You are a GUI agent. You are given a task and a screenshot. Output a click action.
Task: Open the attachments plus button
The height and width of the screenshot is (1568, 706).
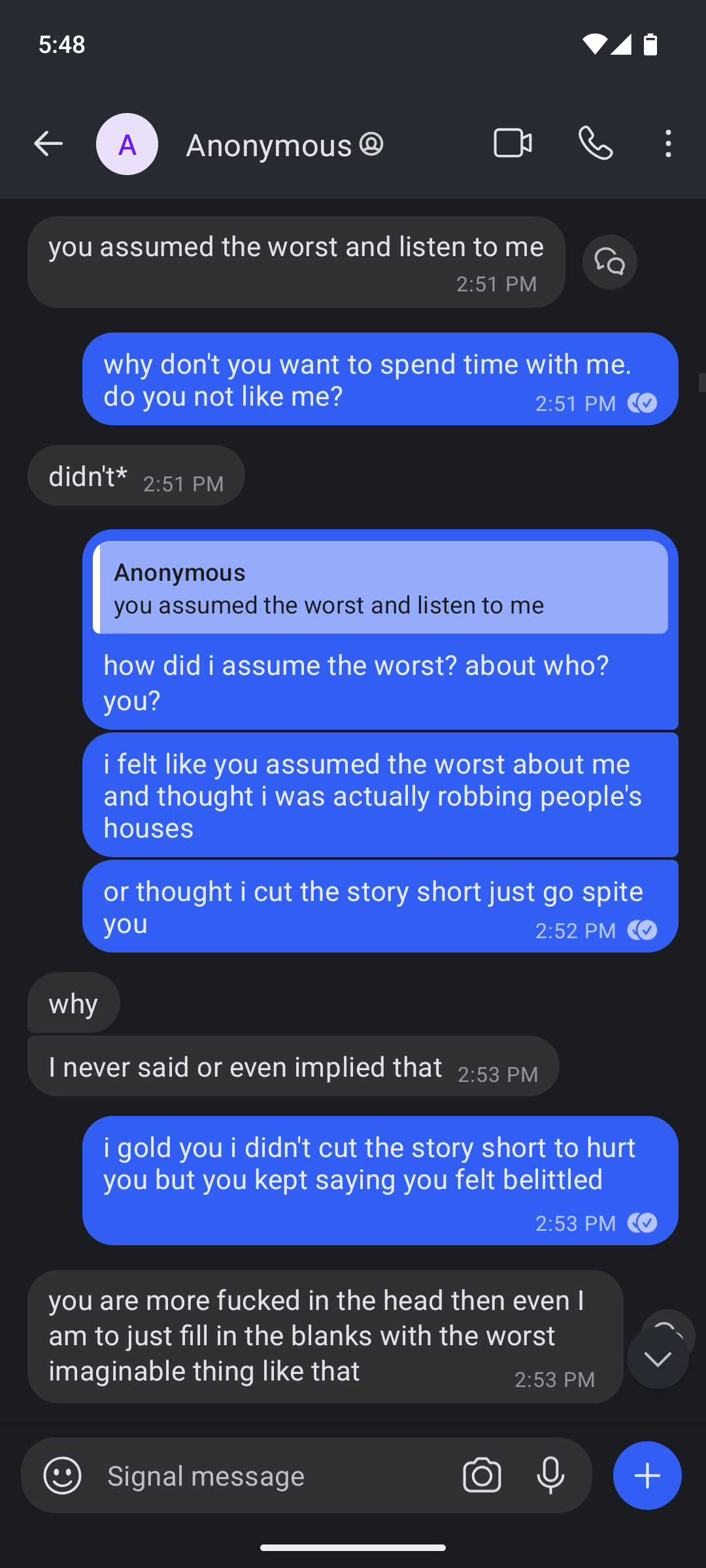pos(647,1475)
